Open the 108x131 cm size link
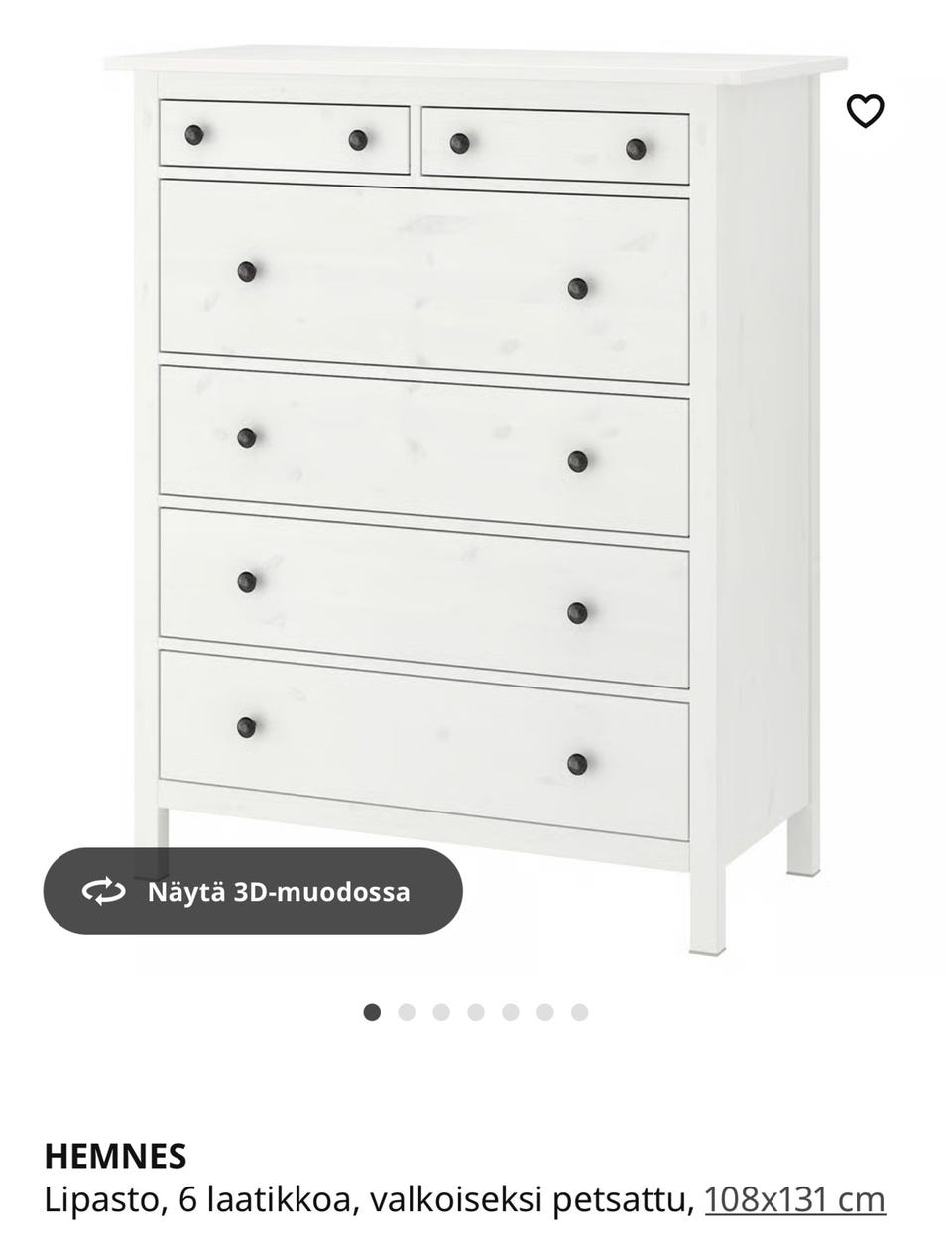Viewport: 952px width, 1249px height. coord(794,1200)
